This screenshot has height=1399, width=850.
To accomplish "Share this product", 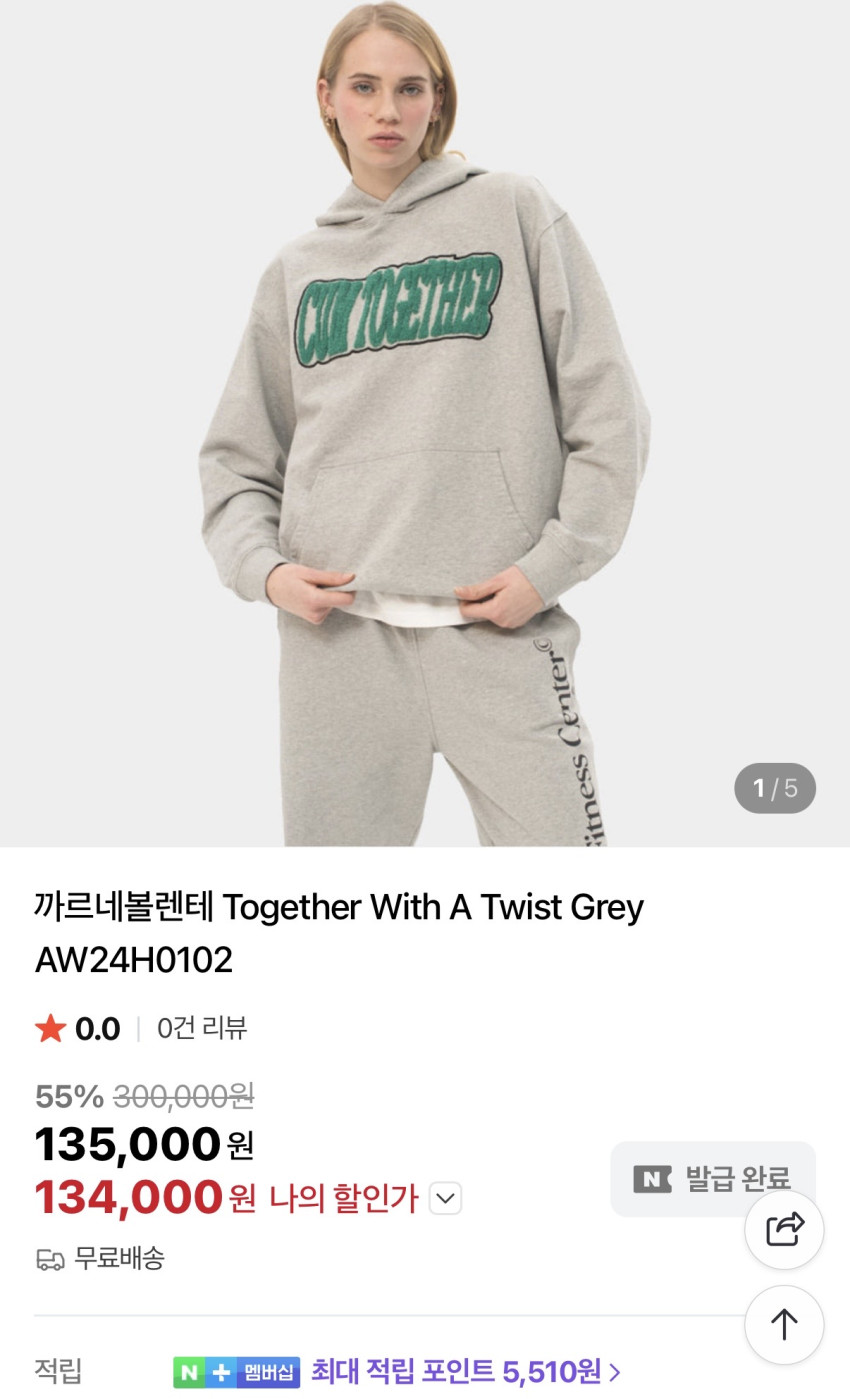I will (784, 1229).
